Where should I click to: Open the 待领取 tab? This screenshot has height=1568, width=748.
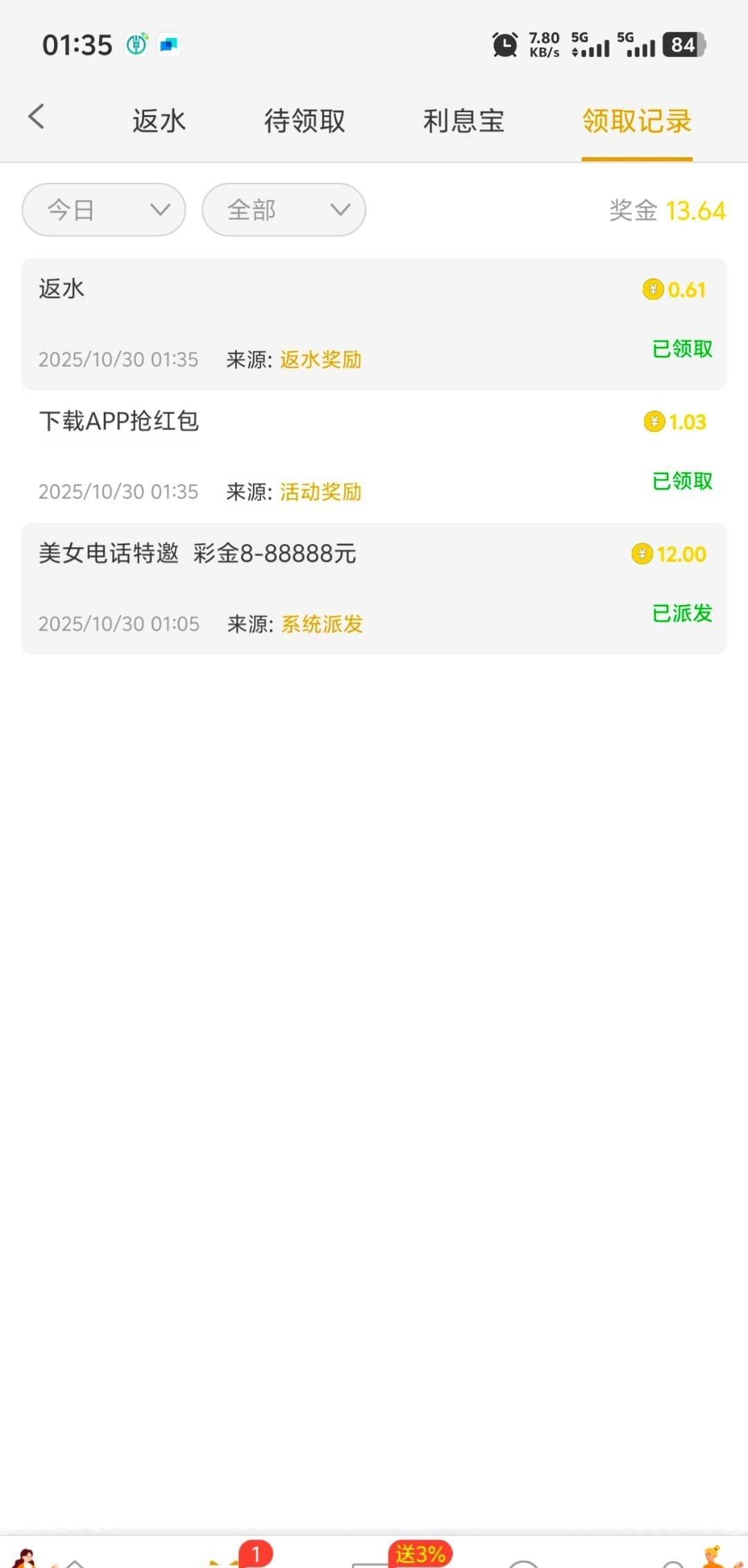pos(305,121)
